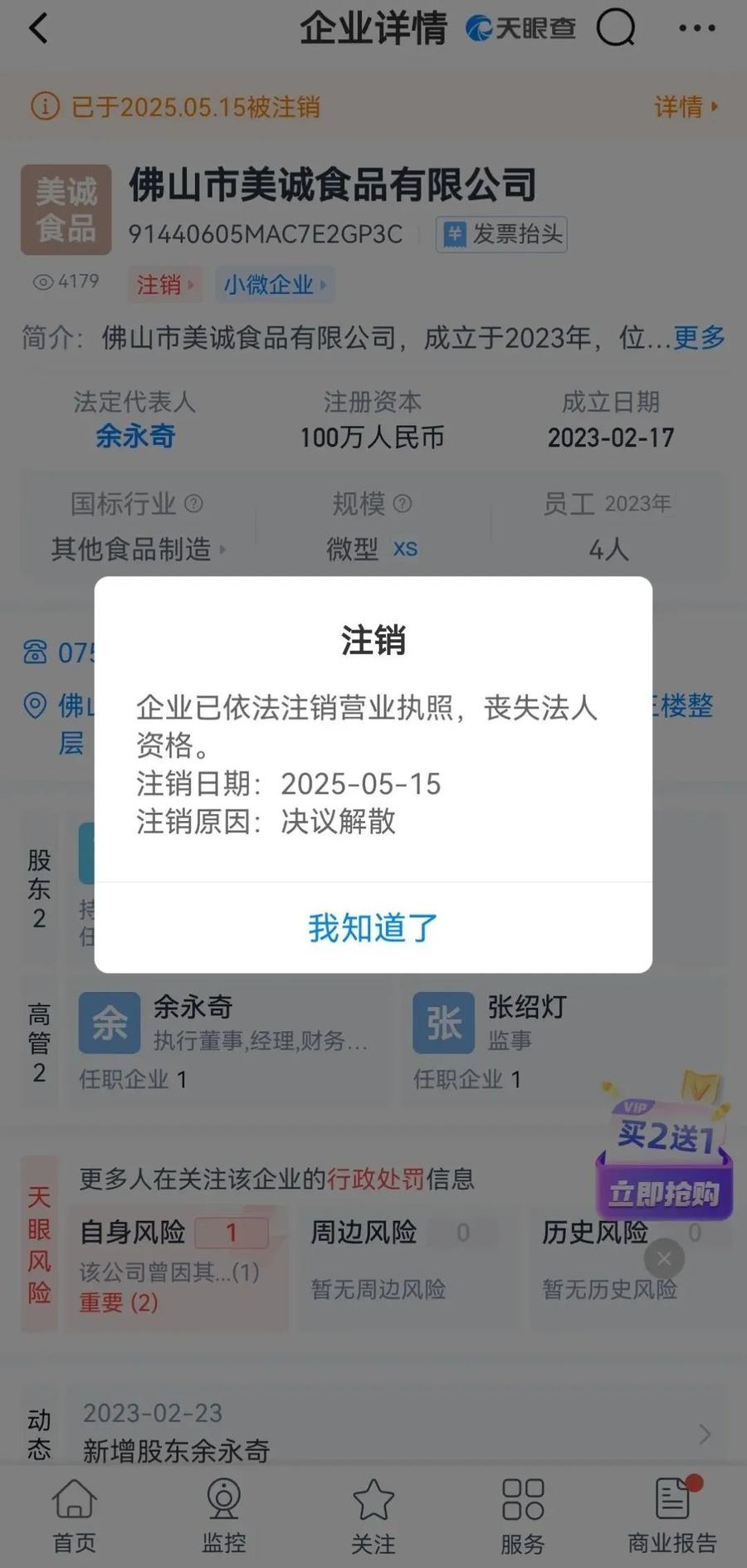The width and height of the screenshot is (747, 1568).
Task: Open the three-dot overflow menu
Action: pyautogui.click(x=696, y=28)
